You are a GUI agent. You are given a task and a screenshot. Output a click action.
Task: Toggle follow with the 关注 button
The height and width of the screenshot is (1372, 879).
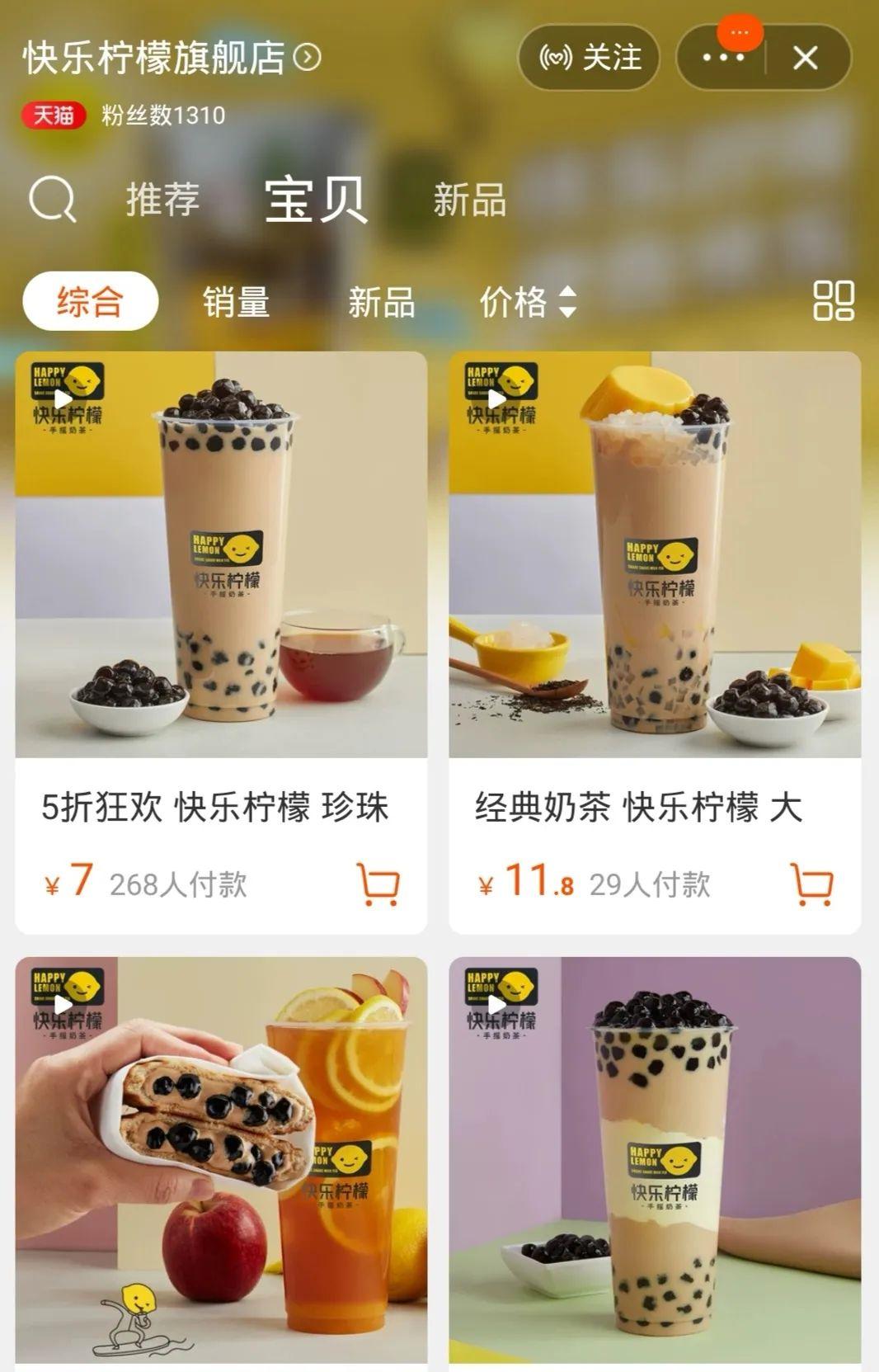(x=588, y=56)
